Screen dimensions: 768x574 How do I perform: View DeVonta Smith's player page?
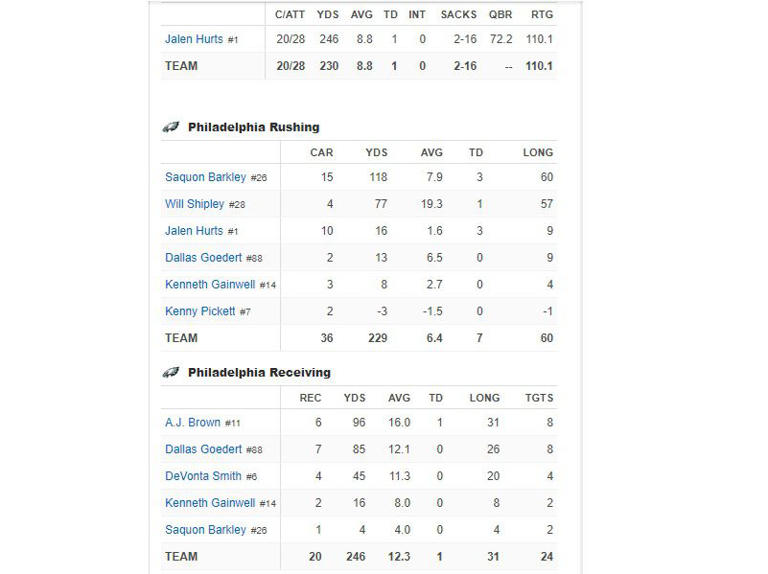203,476
